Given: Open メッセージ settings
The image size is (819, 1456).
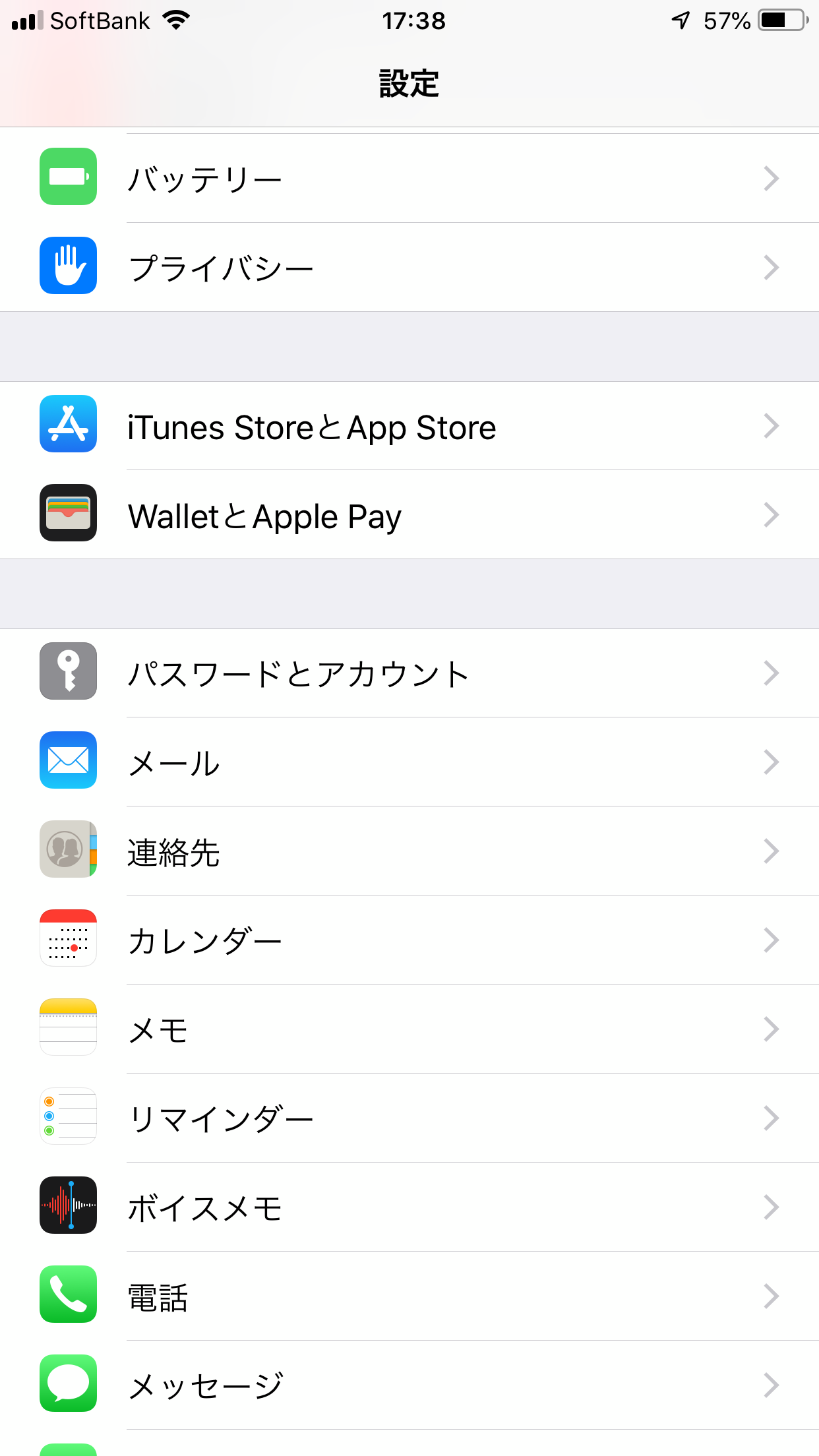Looking at the screenshot, I should (x=409, y=1385).
